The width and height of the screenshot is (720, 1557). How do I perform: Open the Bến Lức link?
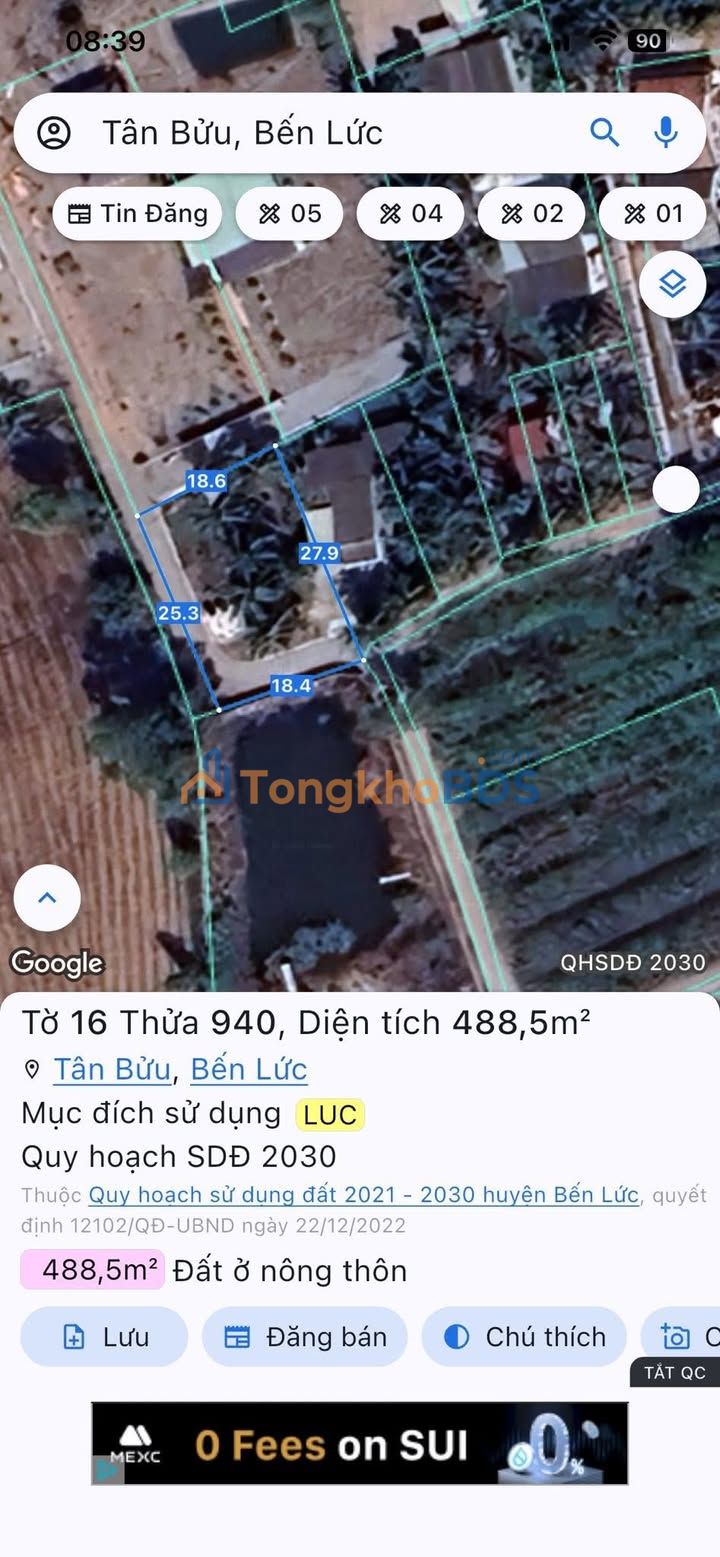coord(248,1069)
